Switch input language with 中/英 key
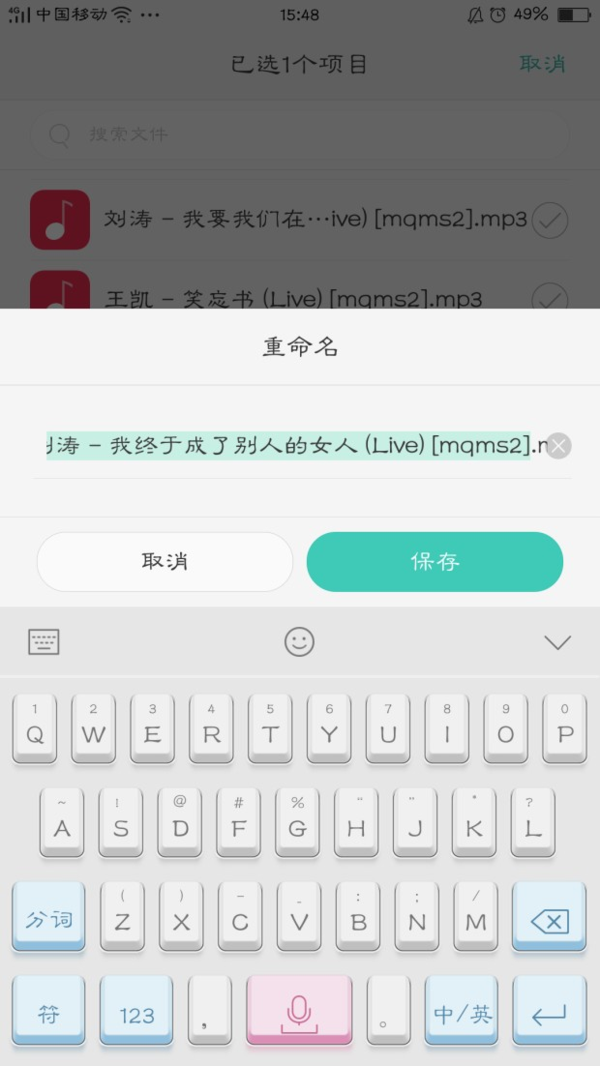This screenshot has width=600, height=1066. pyautogui.click(x=461, y=1013)
